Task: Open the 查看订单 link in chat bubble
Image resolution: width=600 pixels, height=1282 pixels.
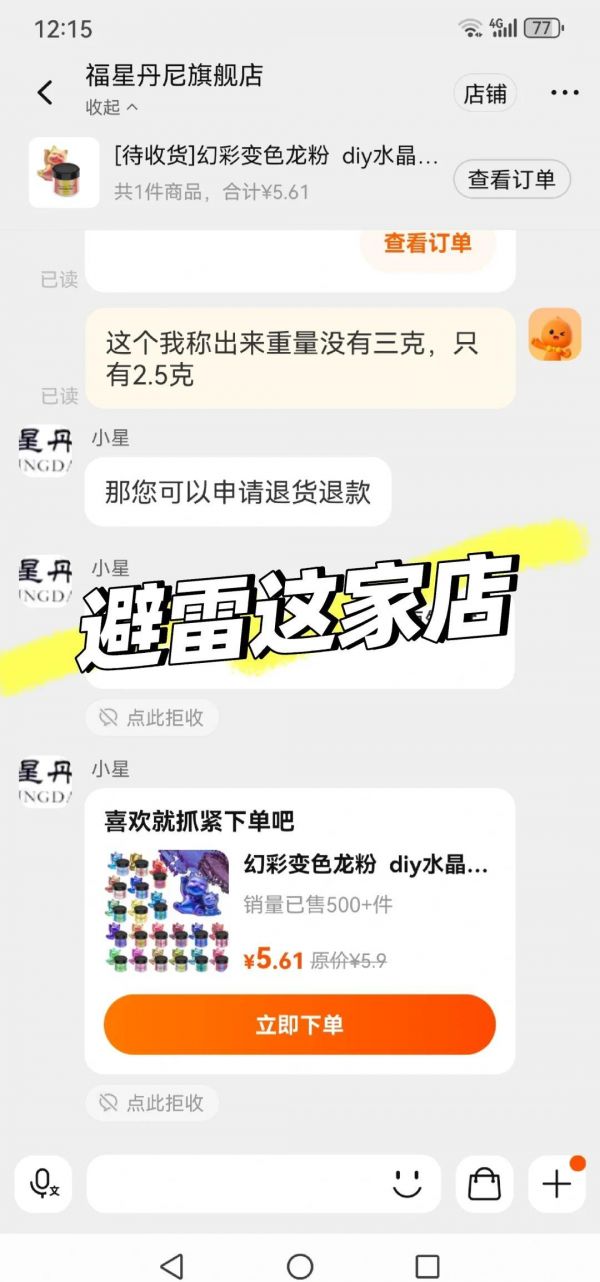Action: pos(428,243)
